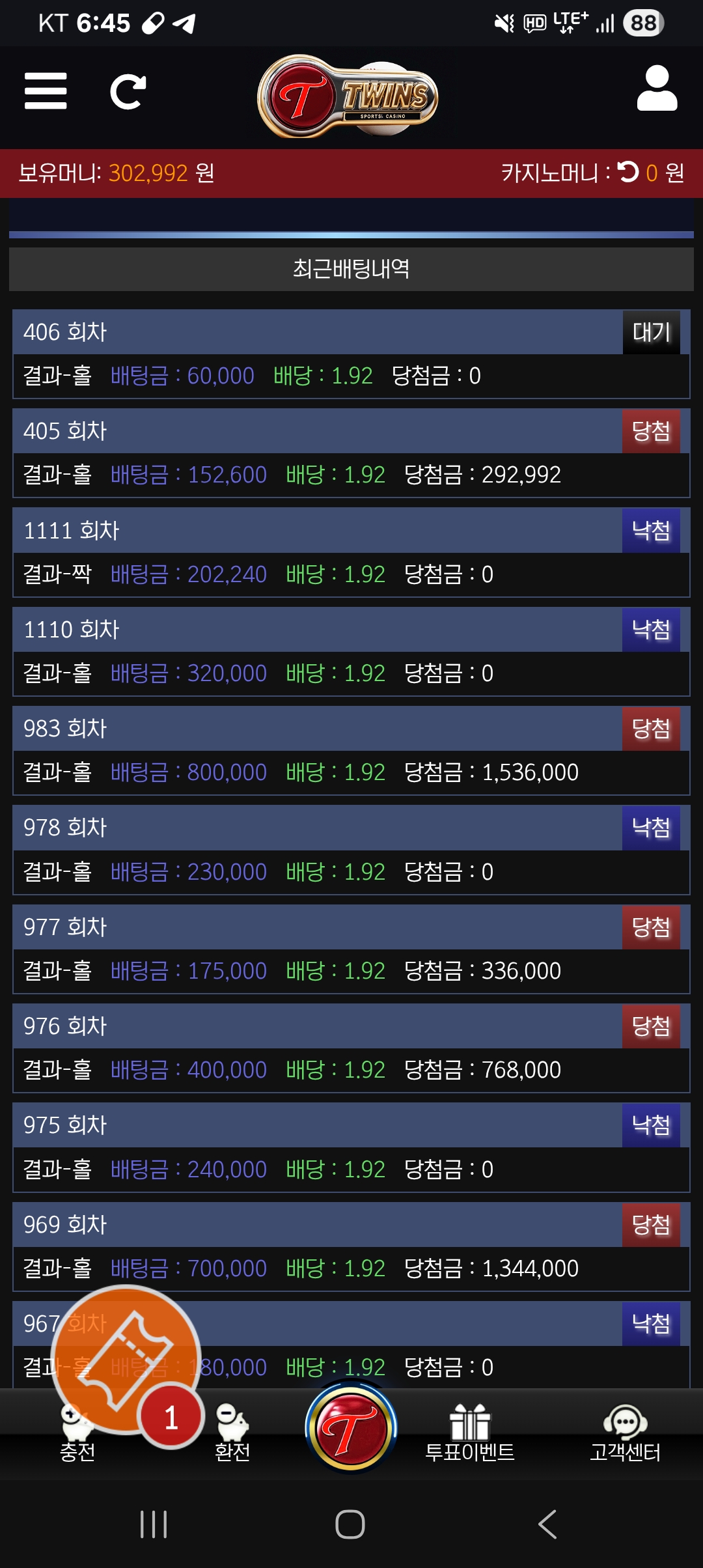Go to the system home screen

(x=350, y=1524)
